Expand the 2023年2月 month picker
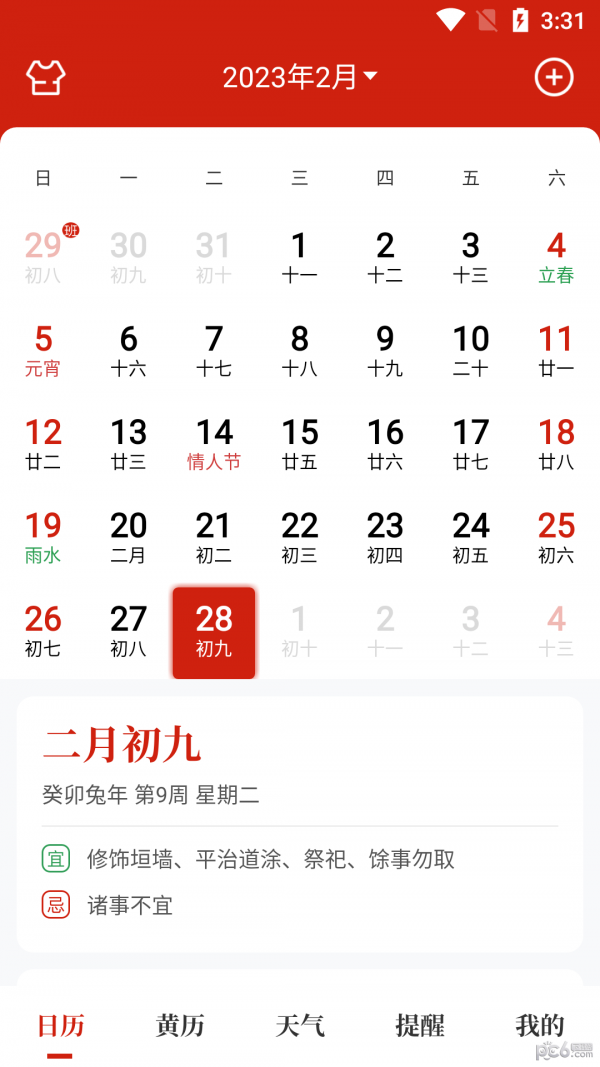Image resolution: width=600 pixels, height=1067 pixels. (x=299, y=77)
